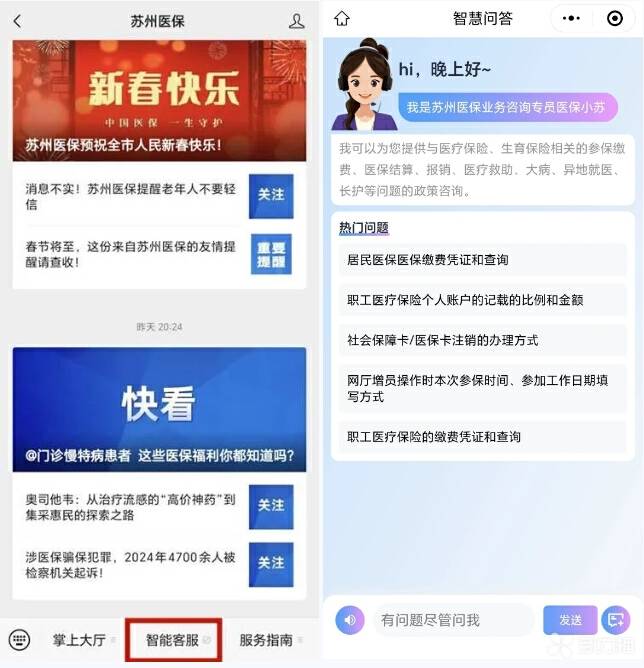644x668 pixels.
Task: Select the question 社会保障卡/医保卡注销的办理方式
Action: 482,340
